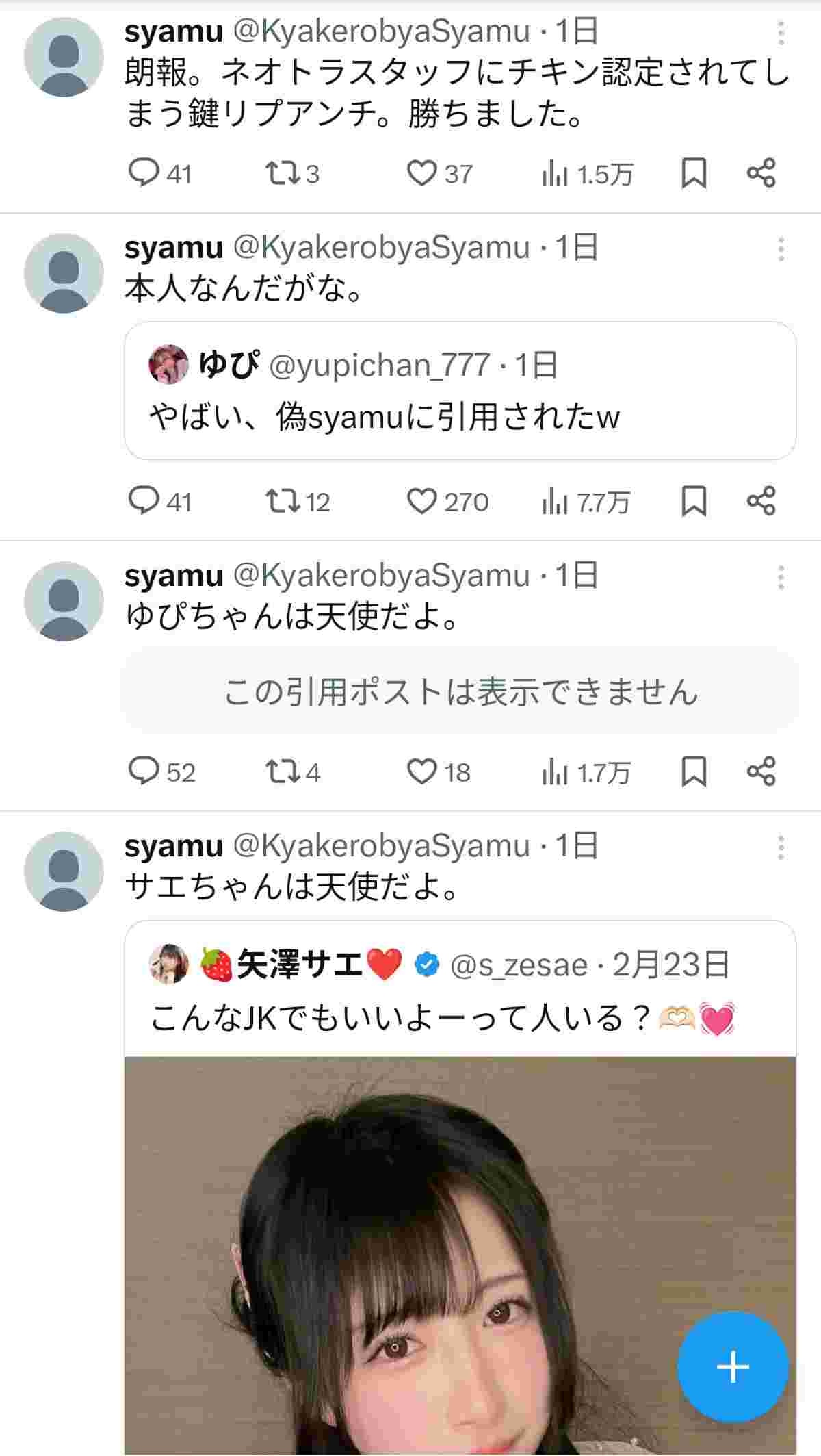Open the quoted photo from 矢澤サエ
Image resolution: width=821 pixels, height=1456 pixels.
460,1256
